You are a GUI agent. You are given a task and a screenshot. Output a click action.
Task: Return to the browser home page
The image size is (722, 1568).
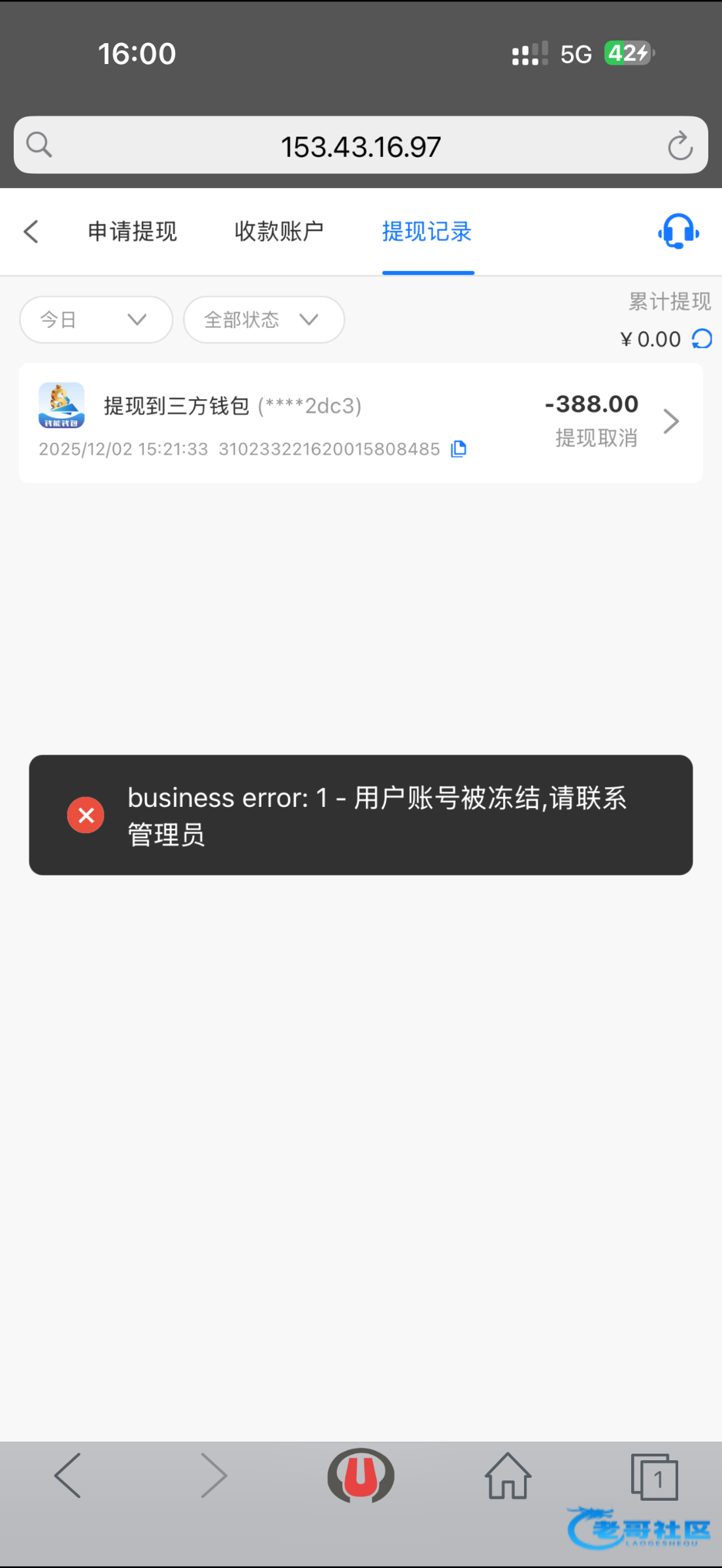508,1476
